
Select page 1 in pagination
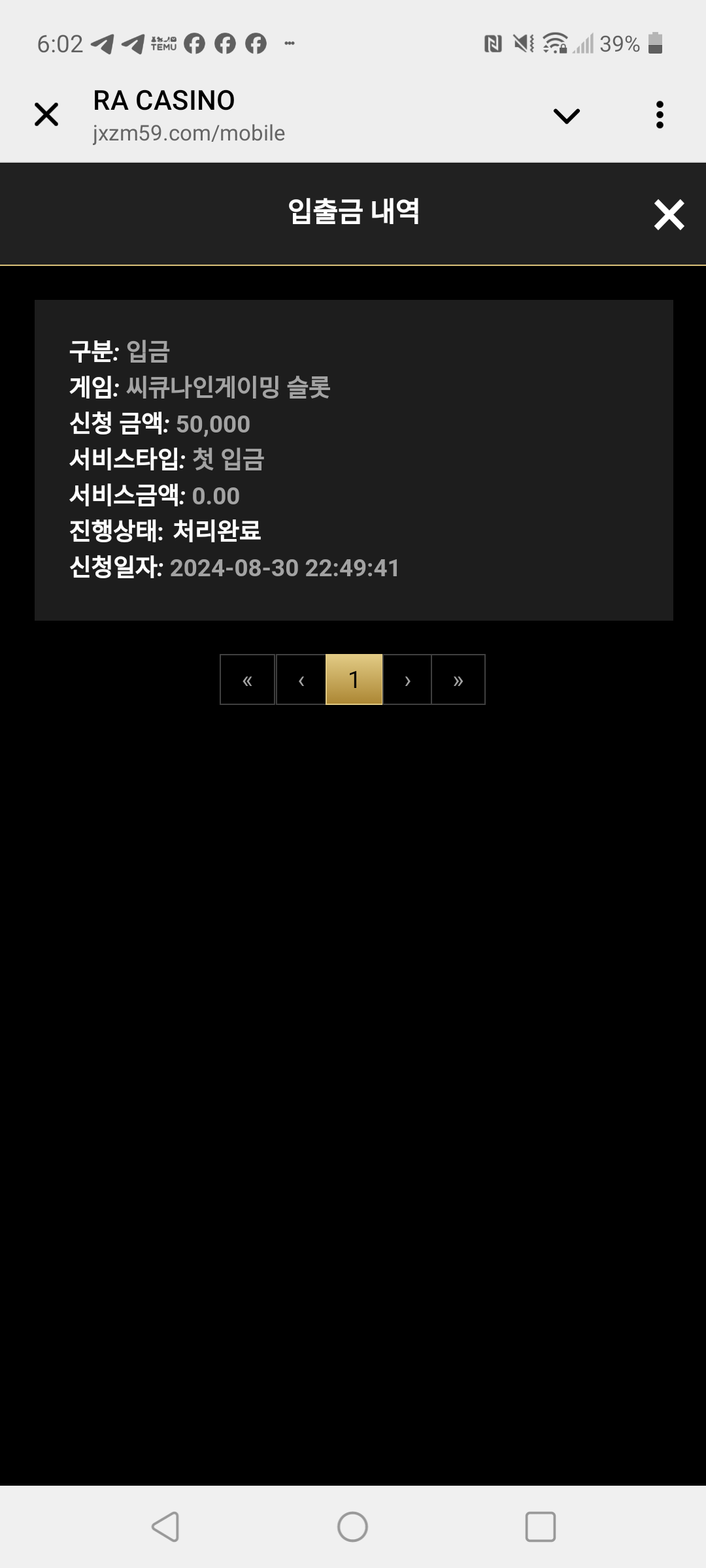pos(354,680)
